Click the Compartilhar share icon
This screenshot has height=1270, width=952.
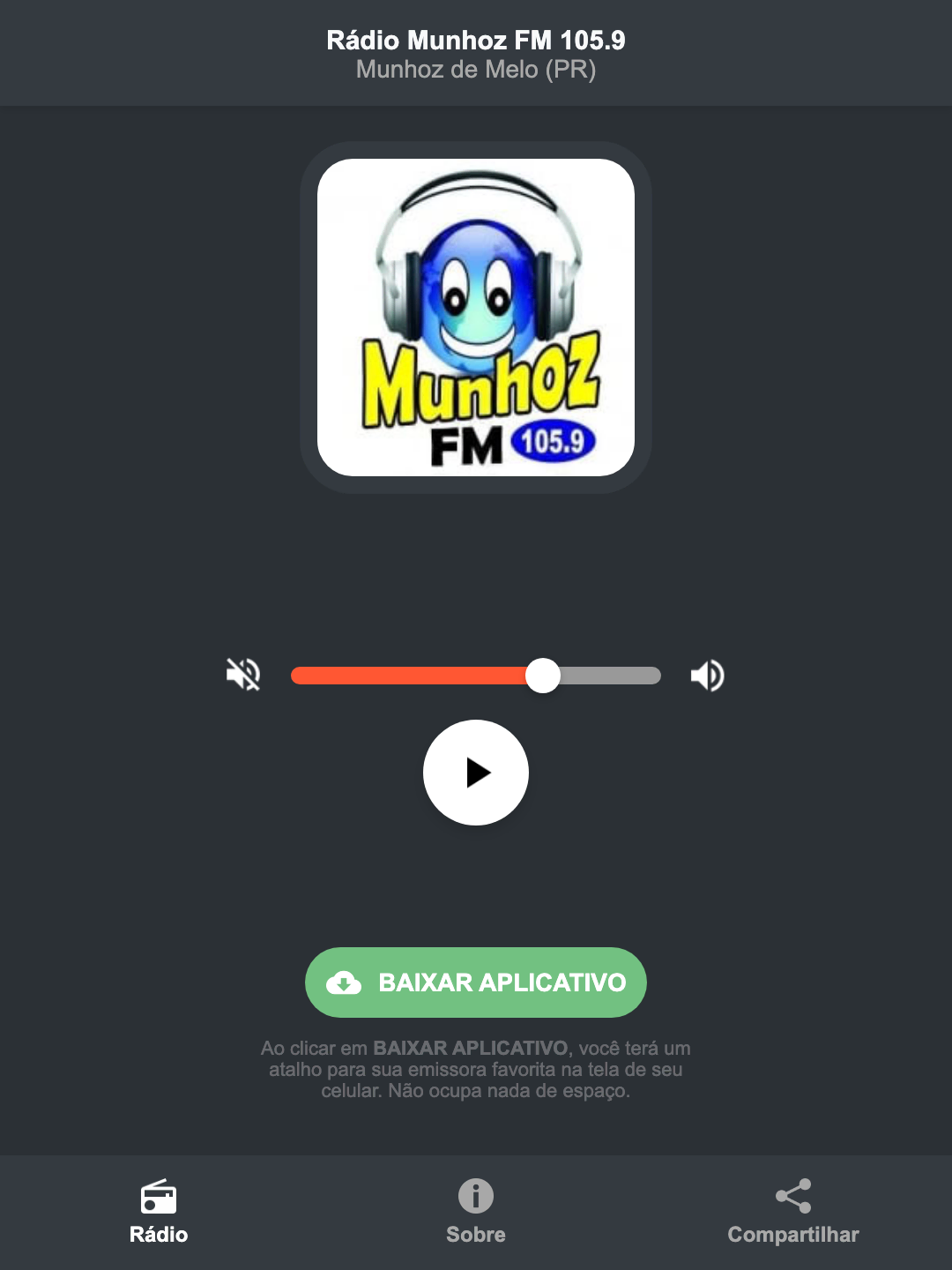tap(792, 1193)
